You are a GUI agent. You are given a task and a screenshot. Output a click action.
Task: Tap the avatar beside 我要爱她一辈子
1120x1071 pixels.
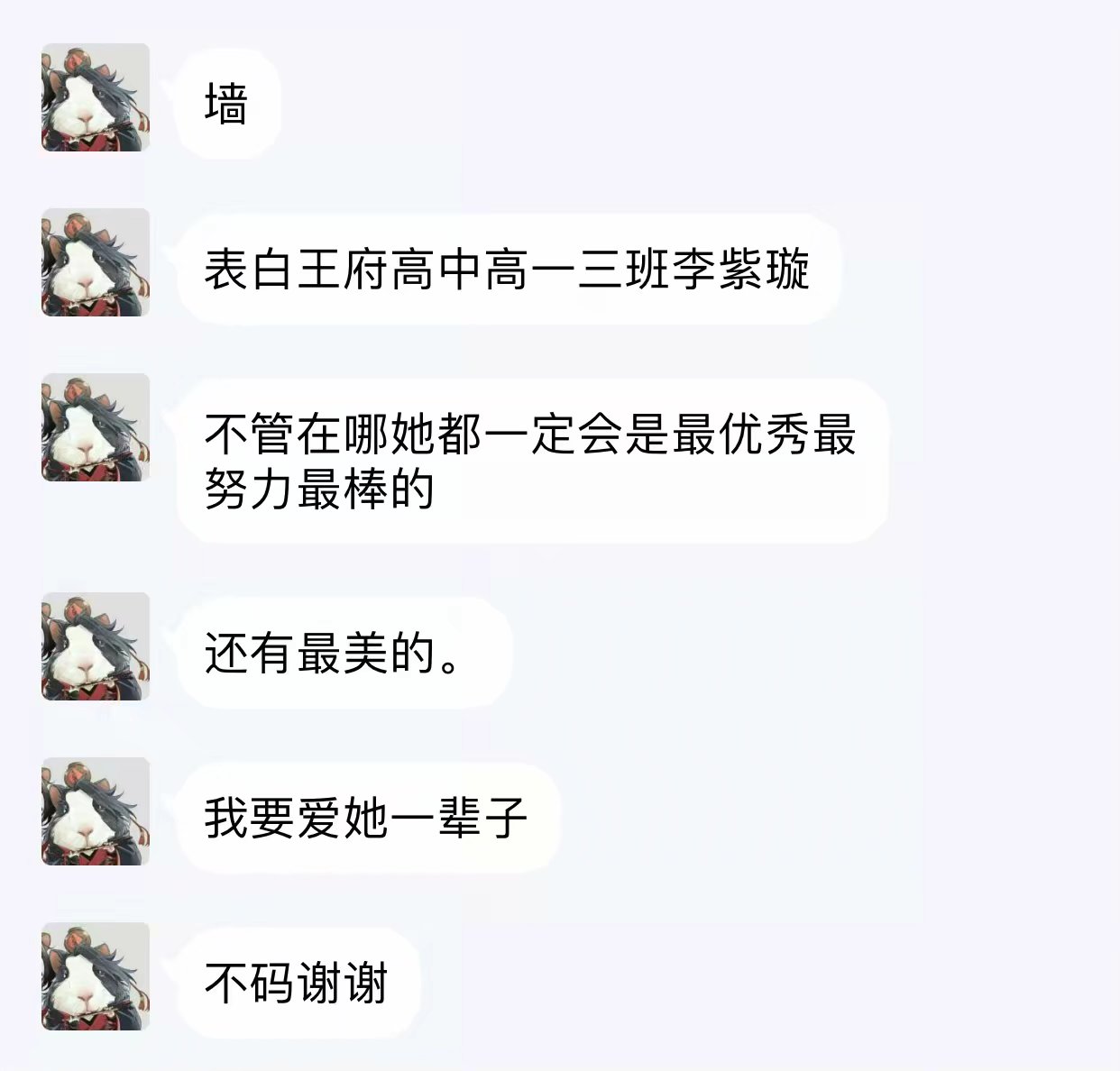tap(96, 811)
